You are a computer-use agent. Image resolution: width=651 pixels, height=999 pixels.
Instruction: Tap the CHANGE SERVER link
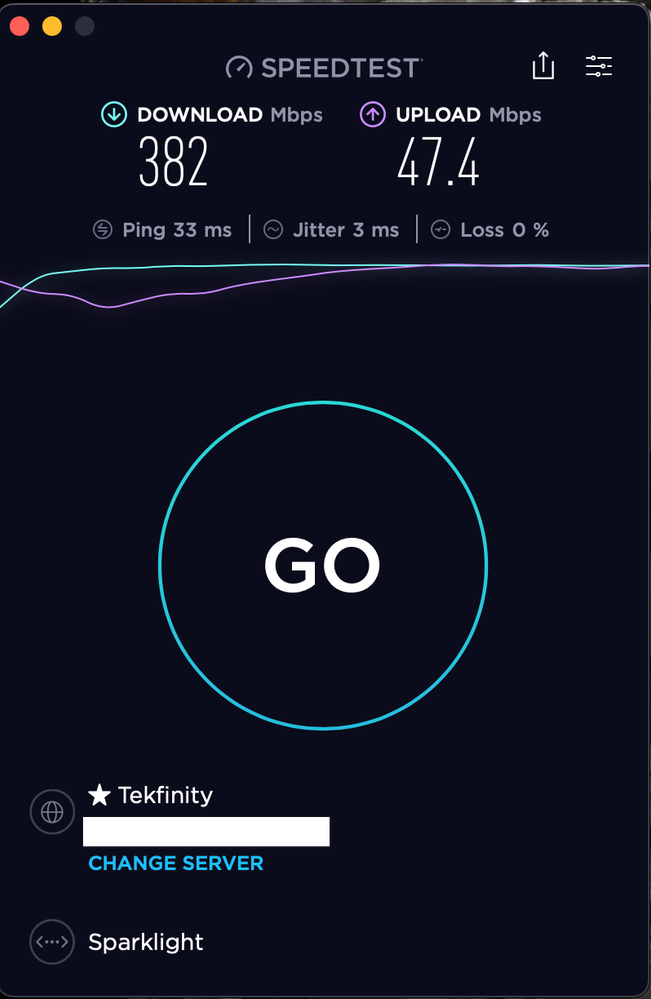click(176, 863)
